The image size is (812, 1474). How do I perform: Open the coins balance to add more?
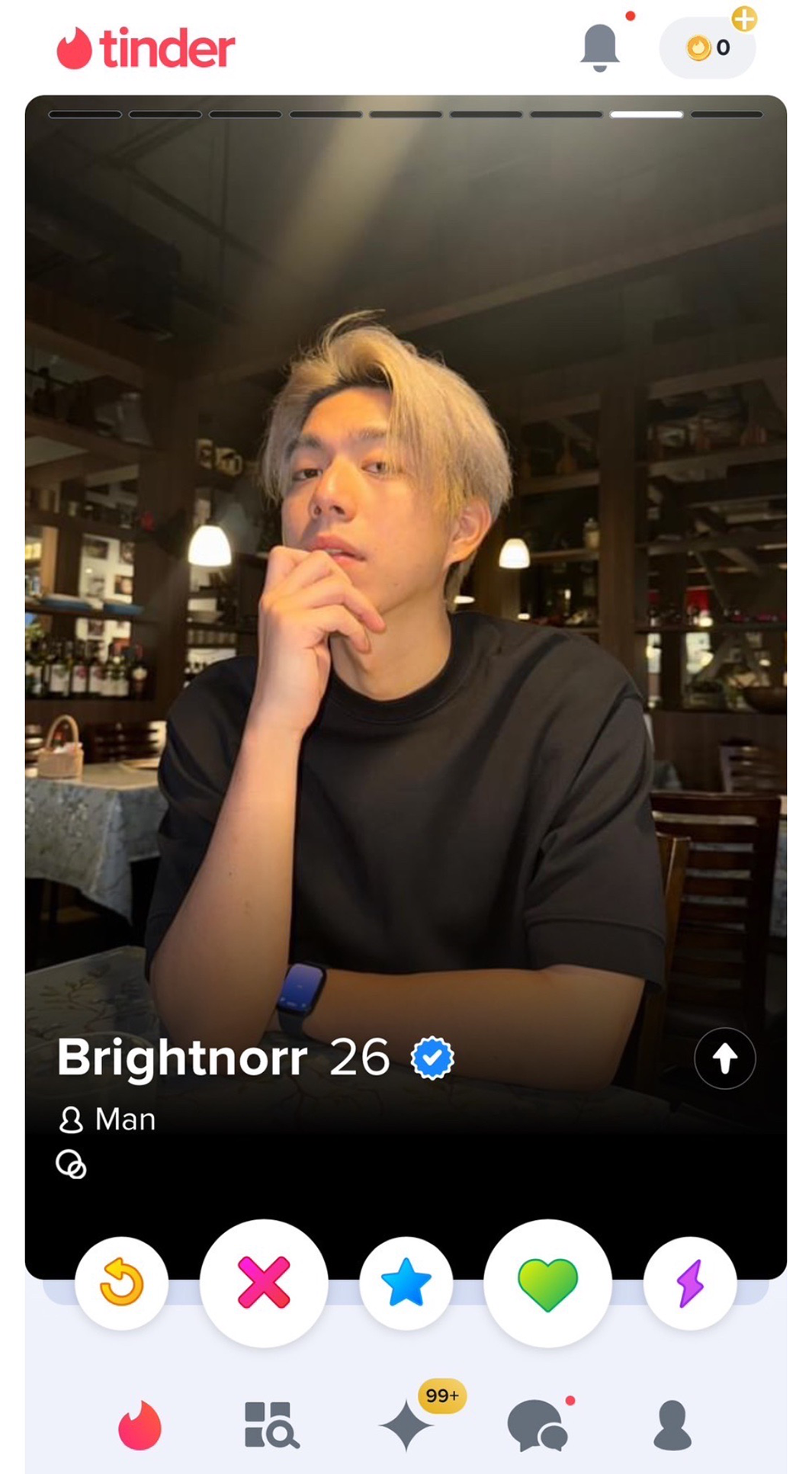[708, 47]
